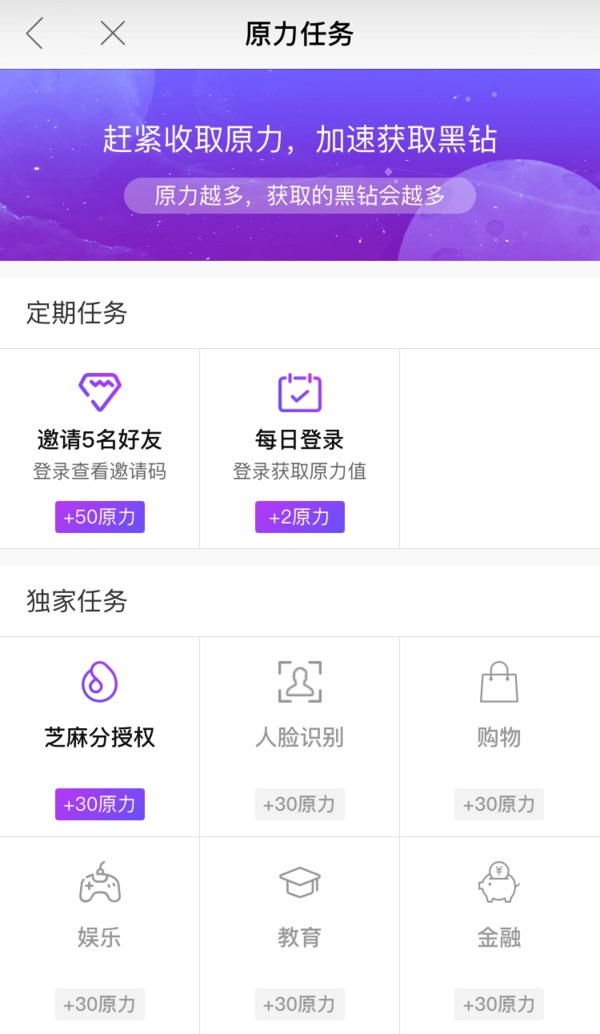
Task: Open the 金融 task tile
Action: [499, 936]
